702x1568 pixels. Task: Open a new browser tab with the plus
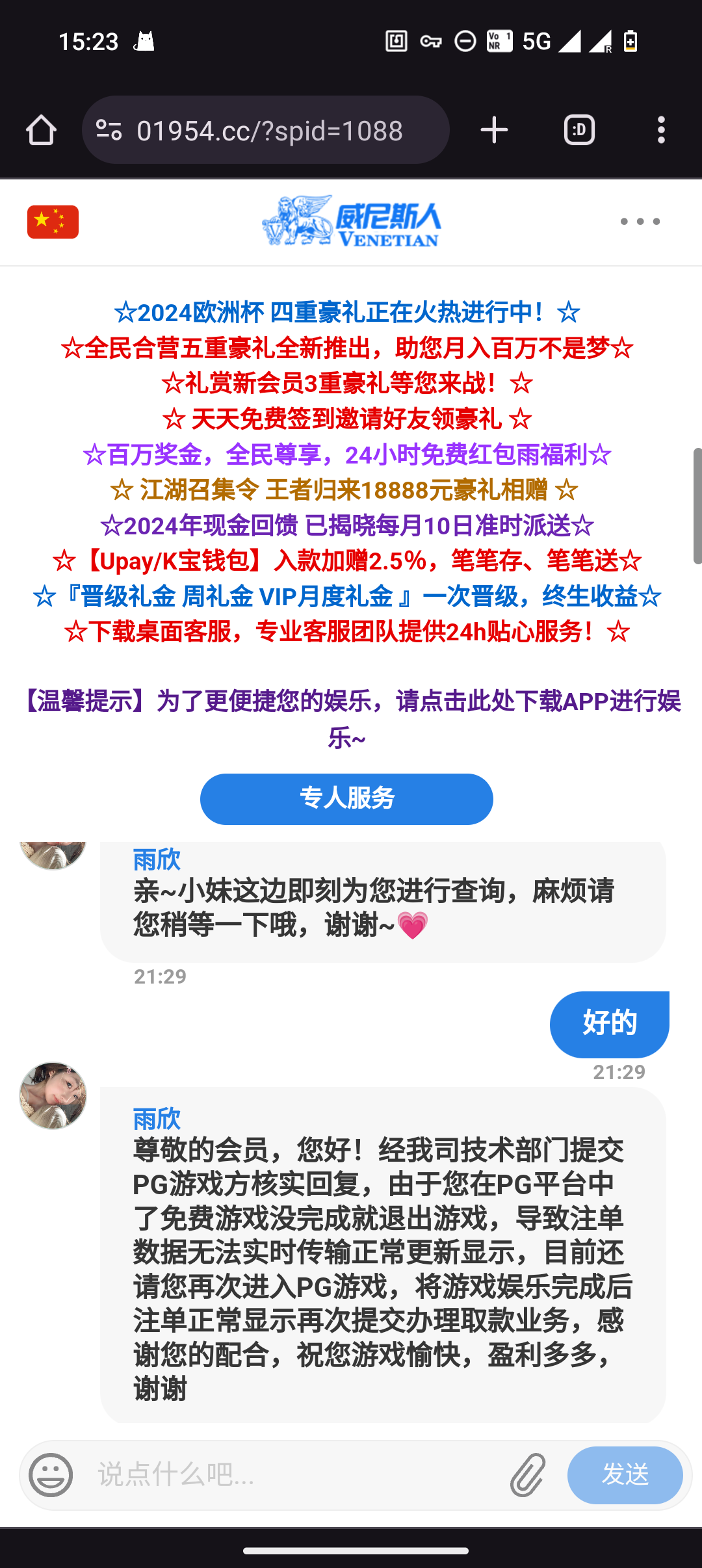(x=493, y=129)
